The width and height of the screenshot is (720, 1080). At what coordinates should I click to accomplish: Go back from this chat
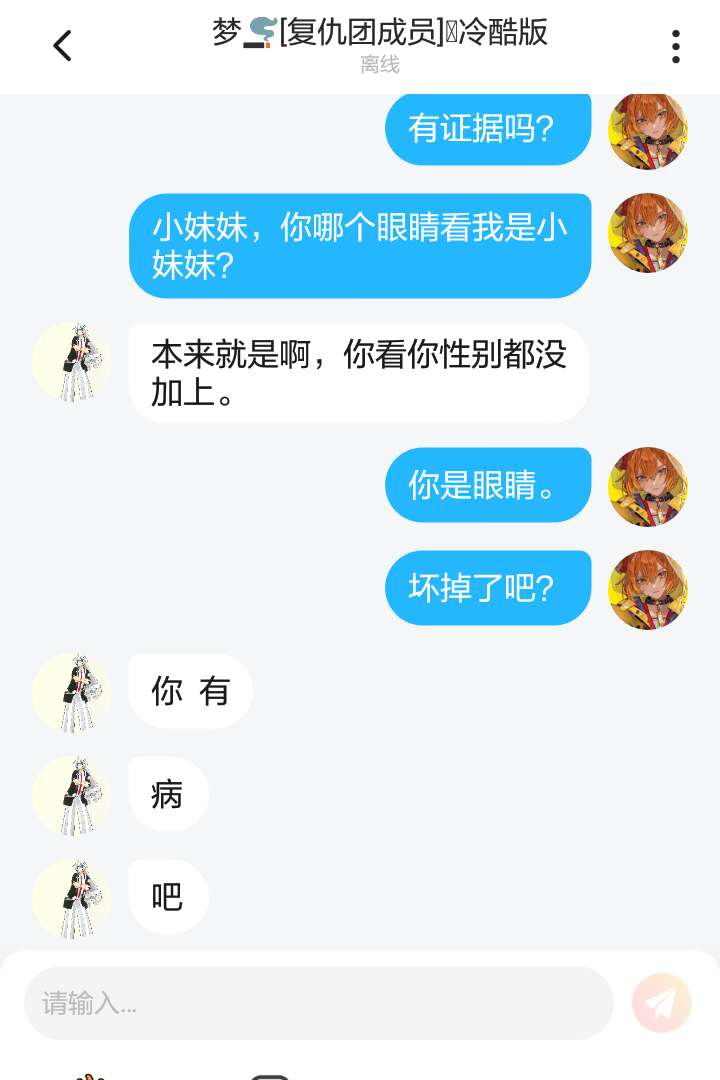click(62, 46)
